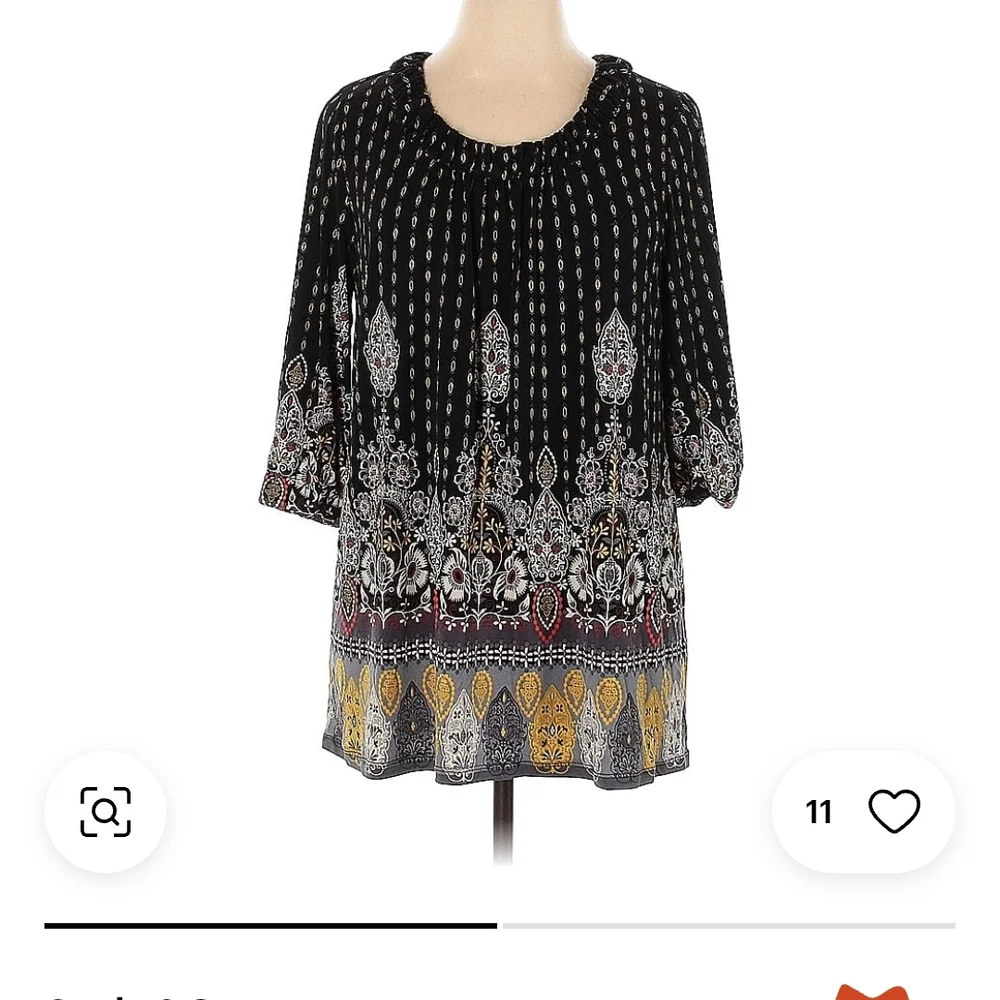Favorite this top with the heart
Screen dimensions: 1000x1000
click(893, 811)
